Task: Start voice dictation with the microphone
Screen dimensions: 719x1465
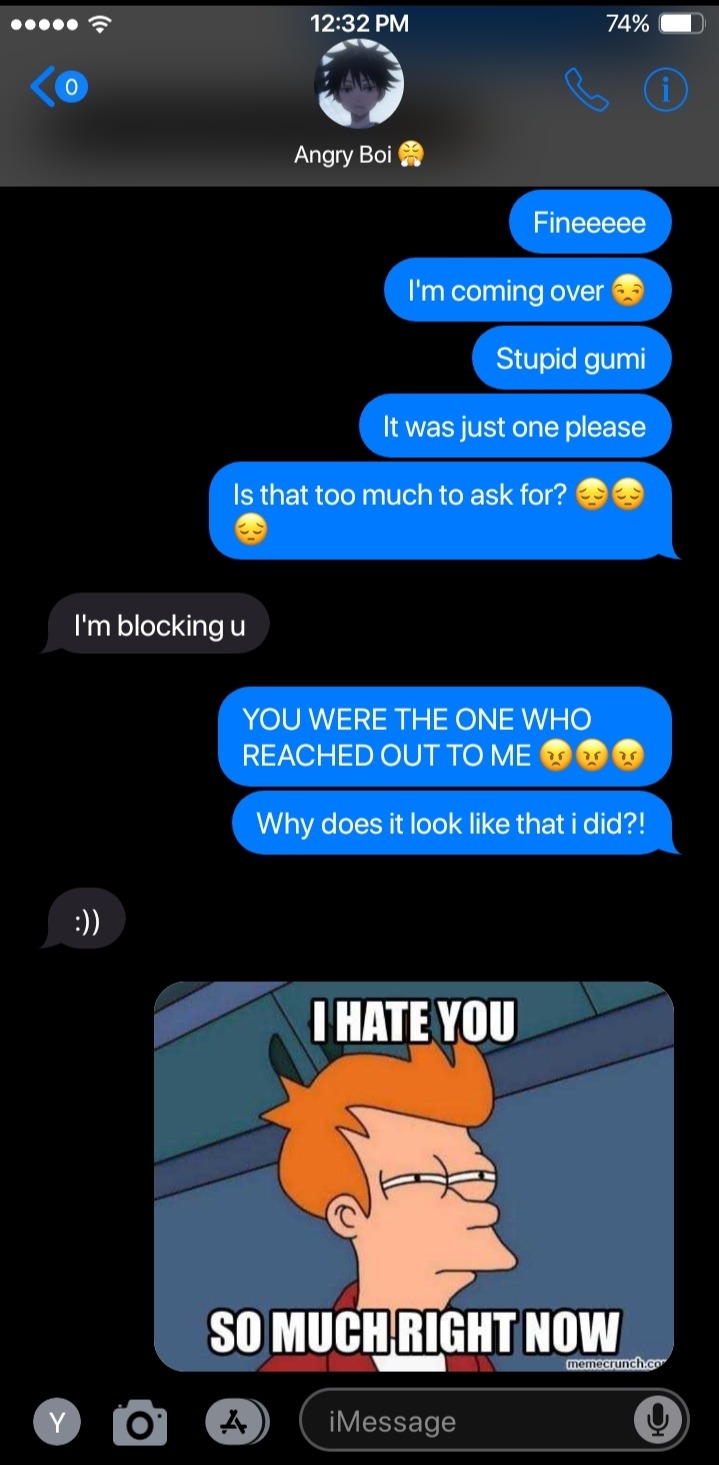Action: (659, 1421)
